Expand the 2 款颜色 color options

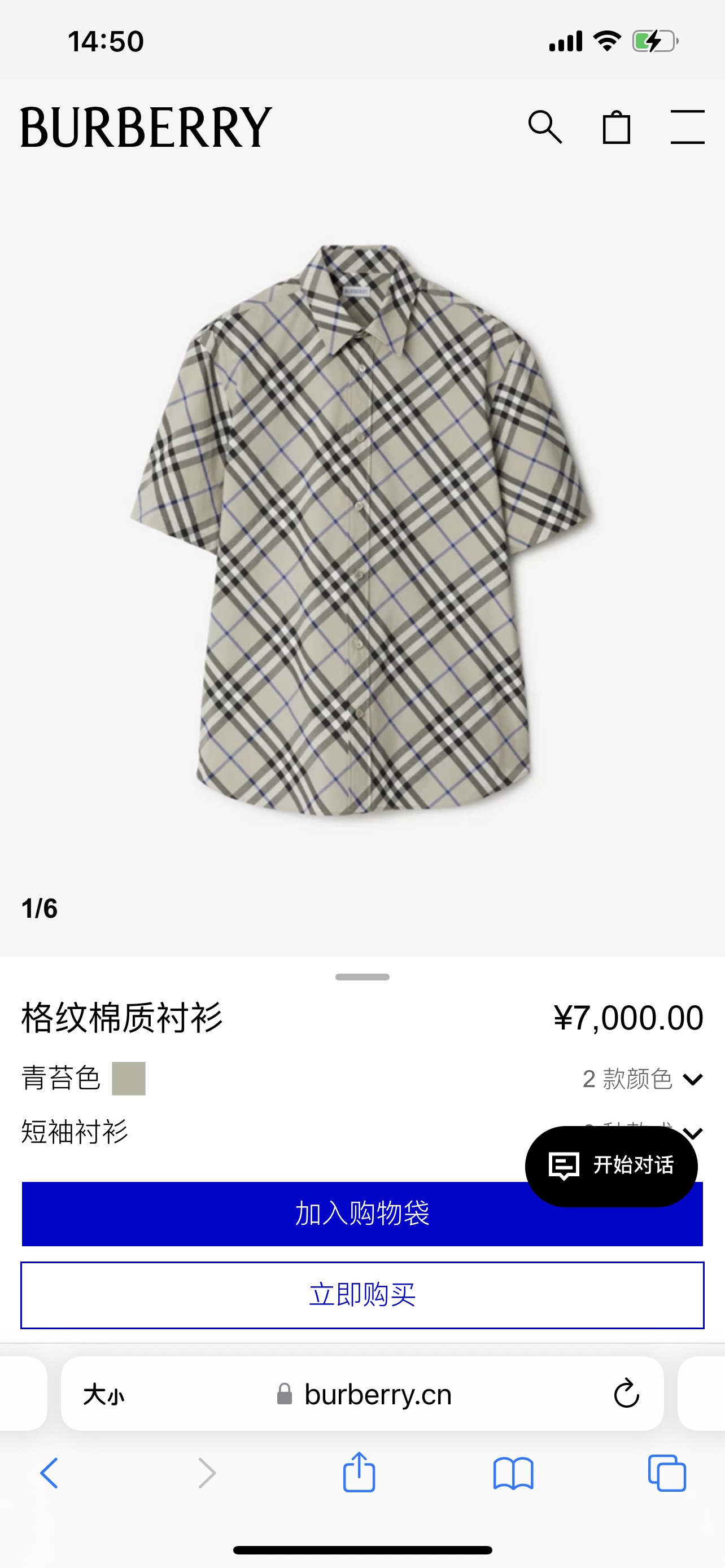(642, 1079)
